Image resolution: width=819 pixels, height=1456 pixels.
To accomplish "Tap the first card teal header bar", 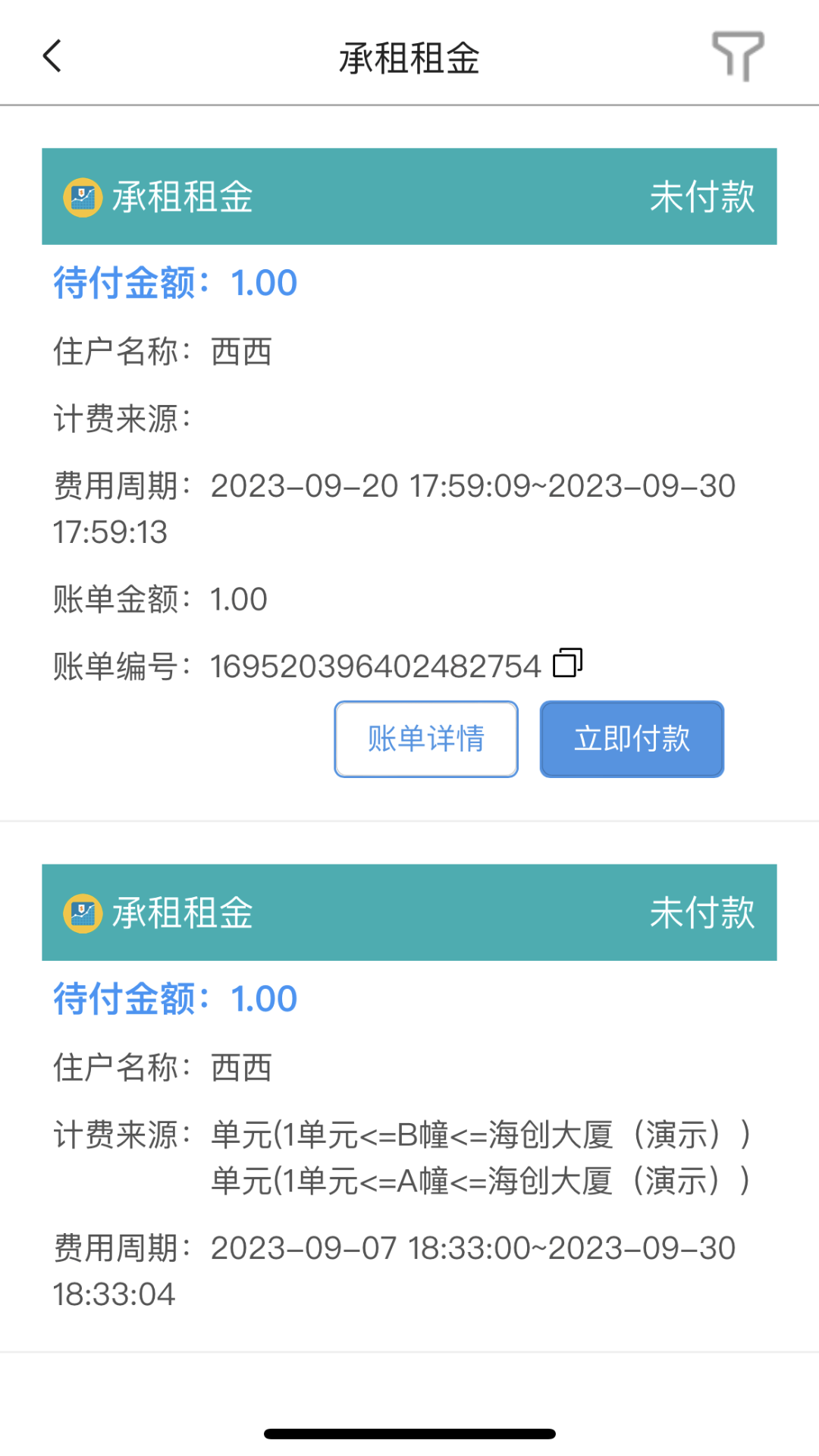I will [409, 197].
